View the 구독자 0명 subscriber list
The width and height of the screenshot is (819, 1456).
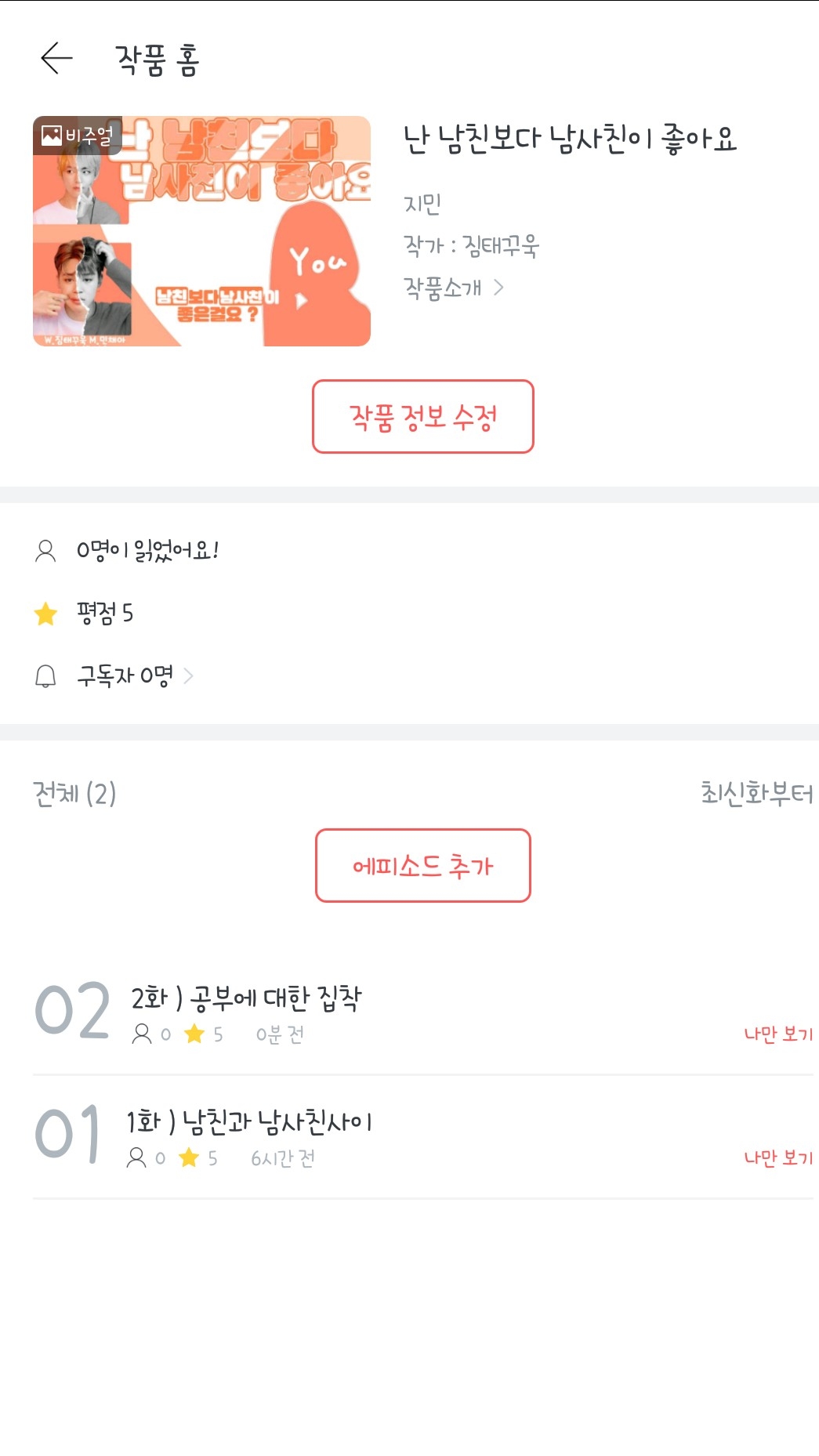[125, 675]
